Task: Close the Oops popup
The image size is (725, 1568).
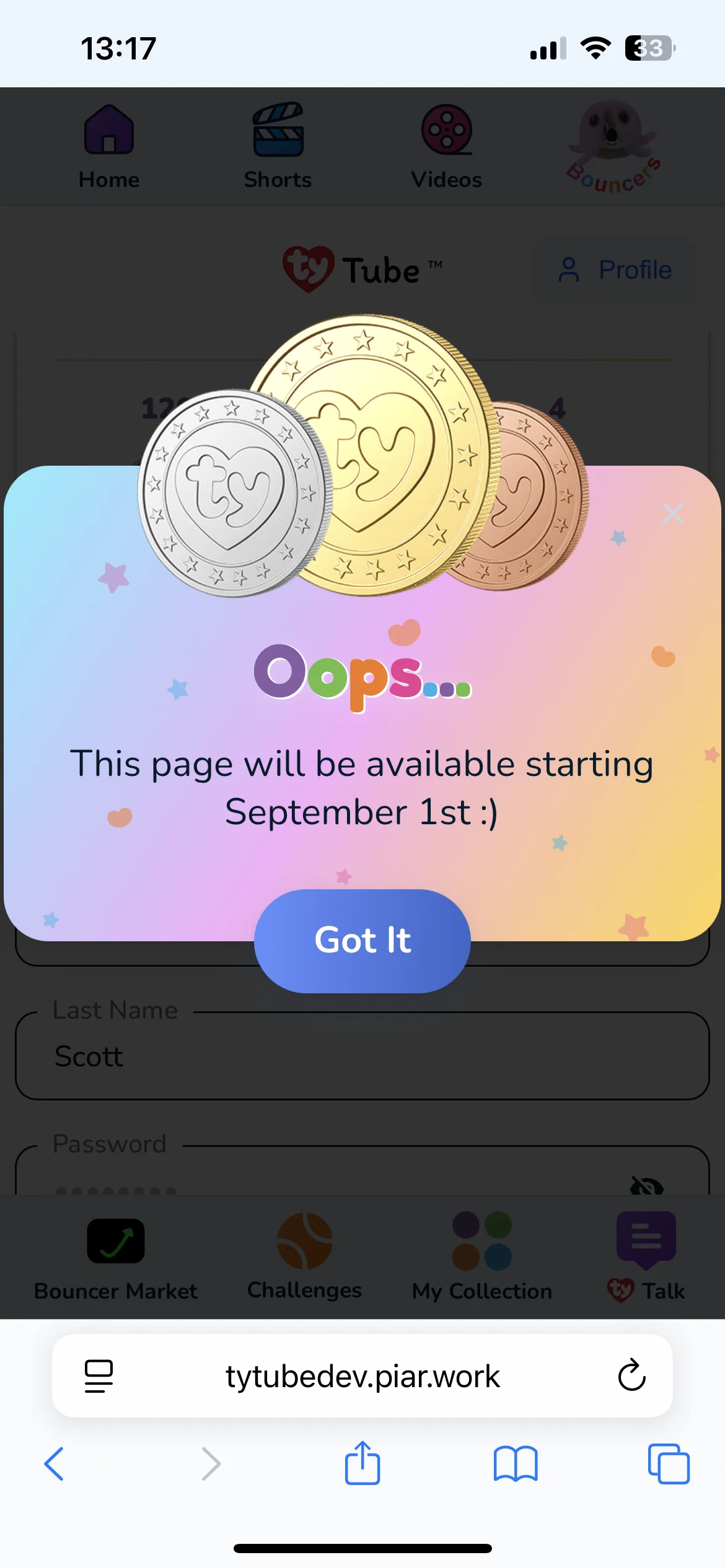Action: tap(672, 513)
